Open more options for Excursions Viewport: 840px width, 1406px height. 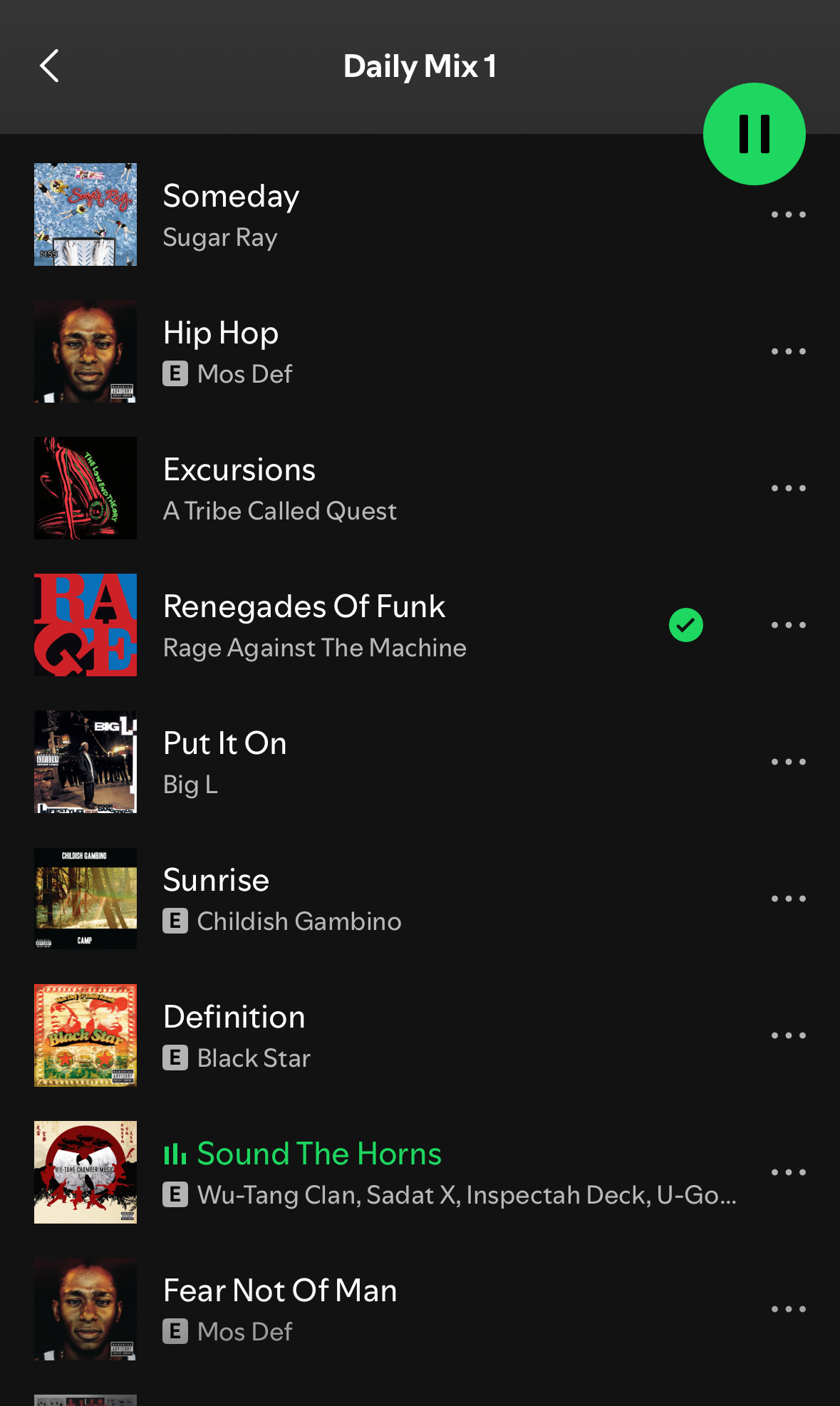click(788, 488)
